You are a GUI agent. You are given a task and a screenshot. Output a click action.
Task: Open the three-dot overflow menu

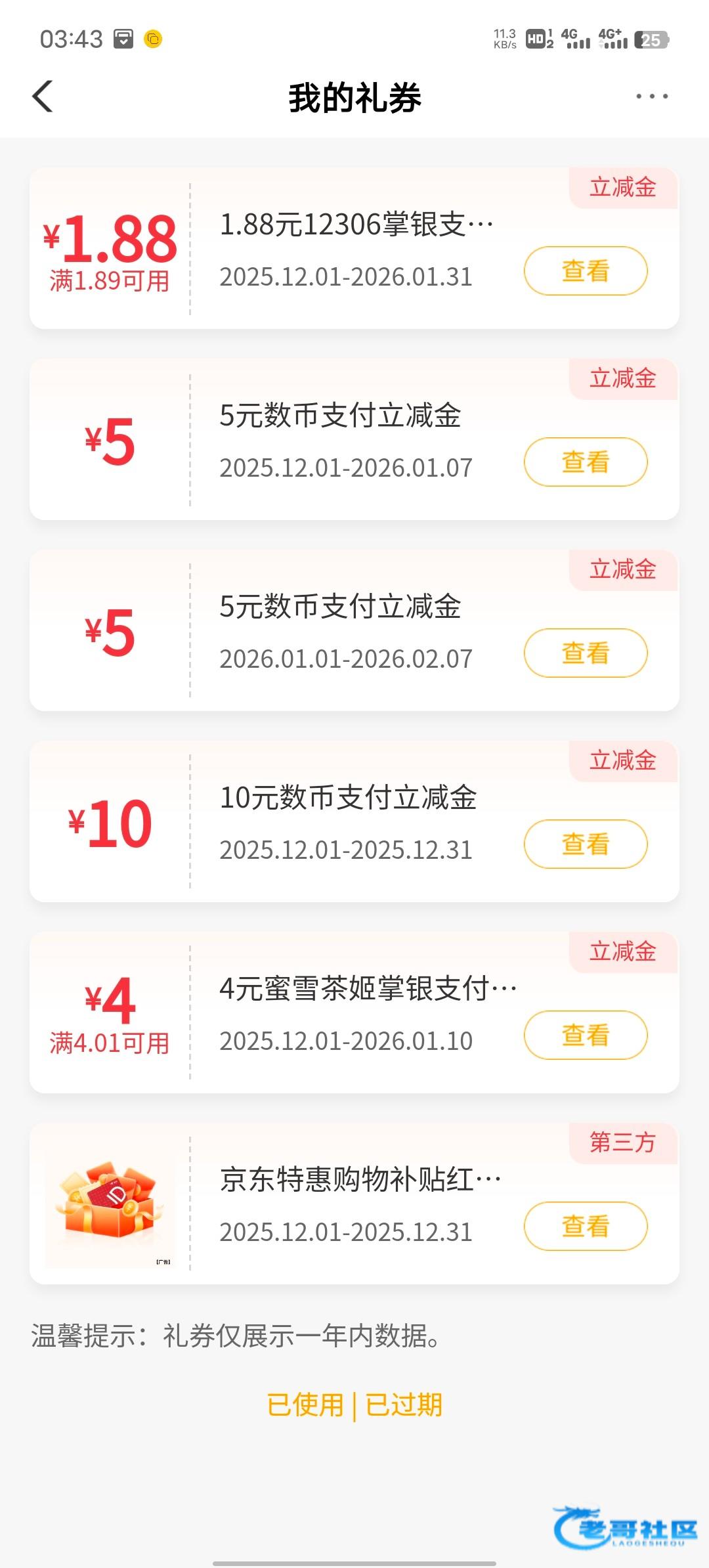click(651, 97)
